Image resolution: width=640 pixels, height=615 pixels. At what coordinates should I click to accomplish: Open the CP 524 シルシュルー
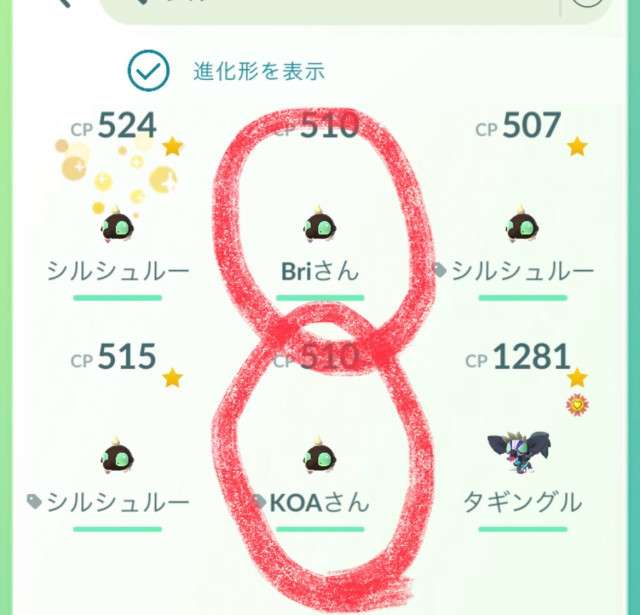coord(118,227)
